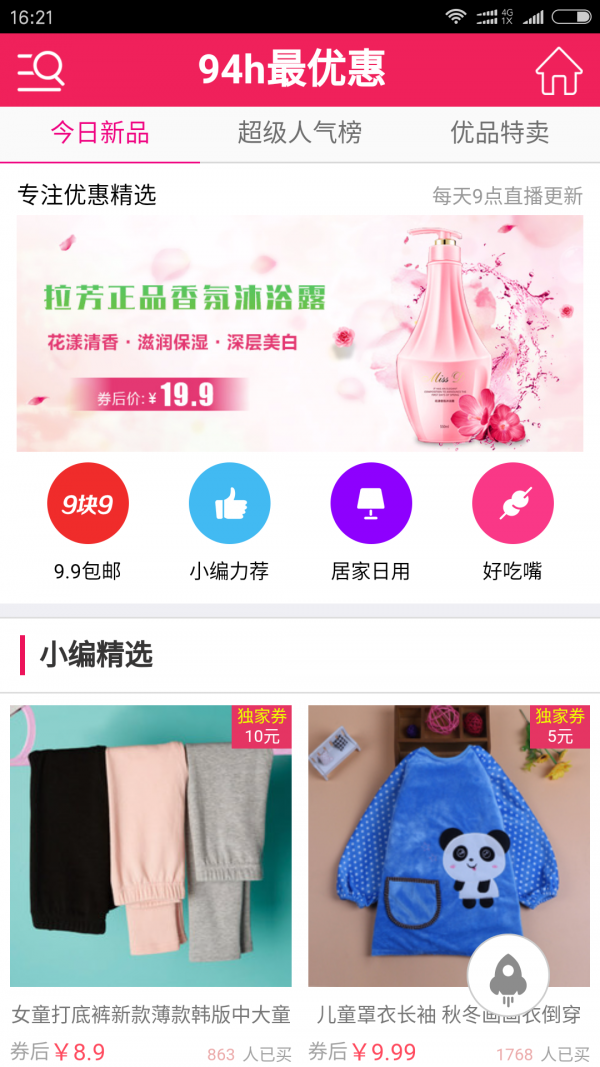The width and height of the screenshot is (600, 1067).
Task: Switch to the 超级人气榜 tab
Action: [x=299, y=133]
